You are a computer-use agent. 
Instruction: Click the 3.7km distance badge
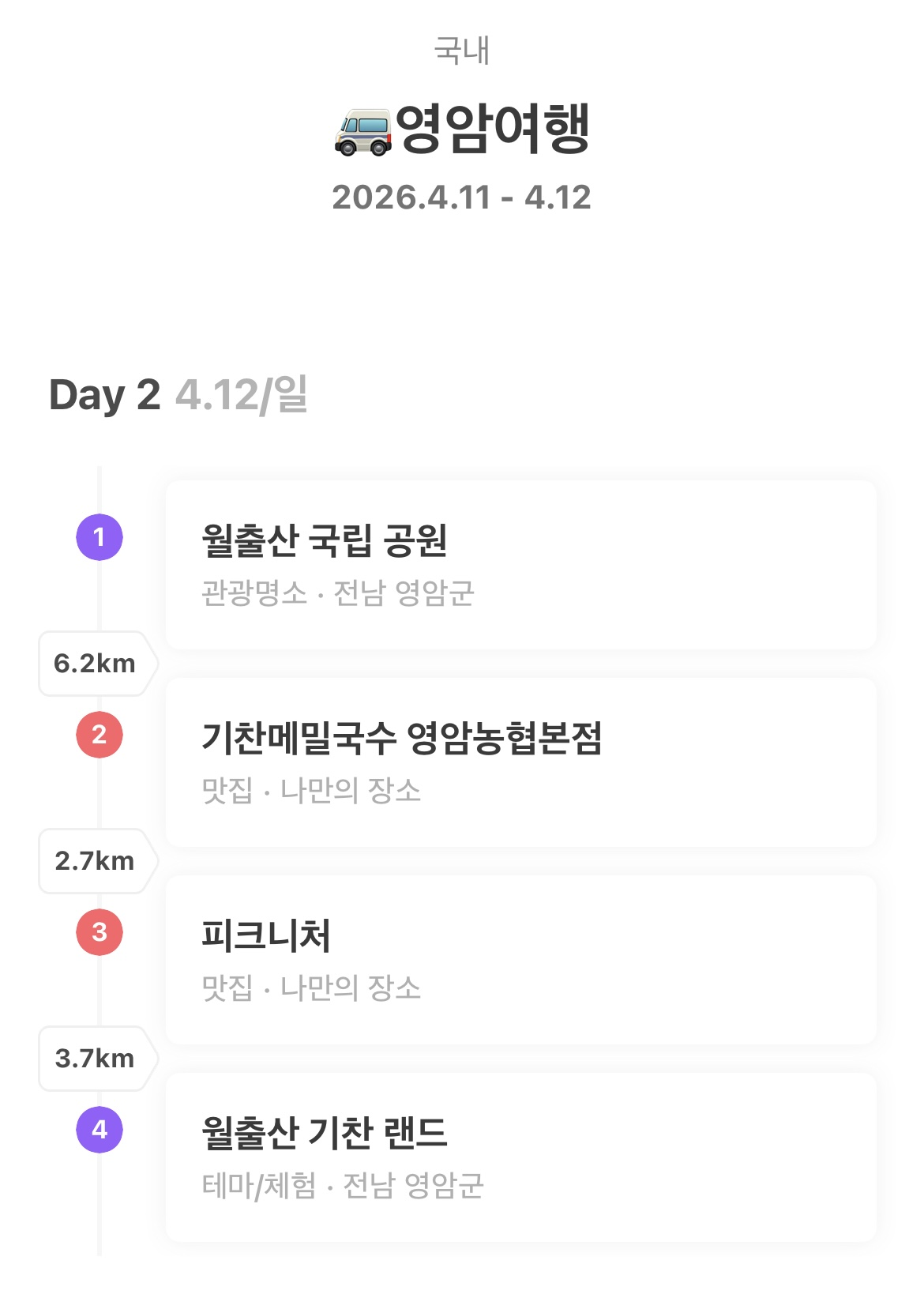pos(94,1059)
